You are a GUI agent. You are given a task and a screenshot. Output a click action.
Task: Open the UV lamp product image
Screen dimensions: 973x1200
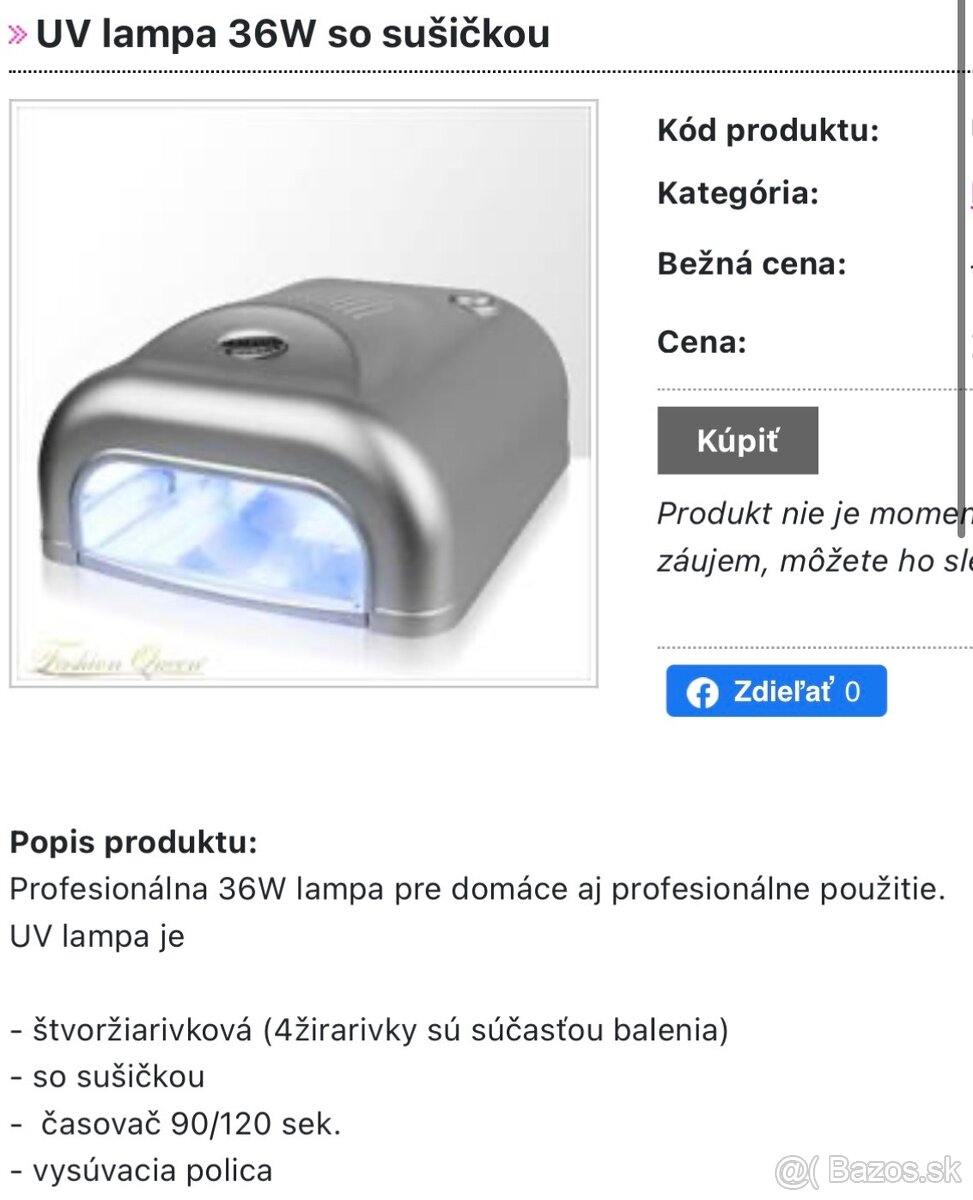(x=304, y=393)
